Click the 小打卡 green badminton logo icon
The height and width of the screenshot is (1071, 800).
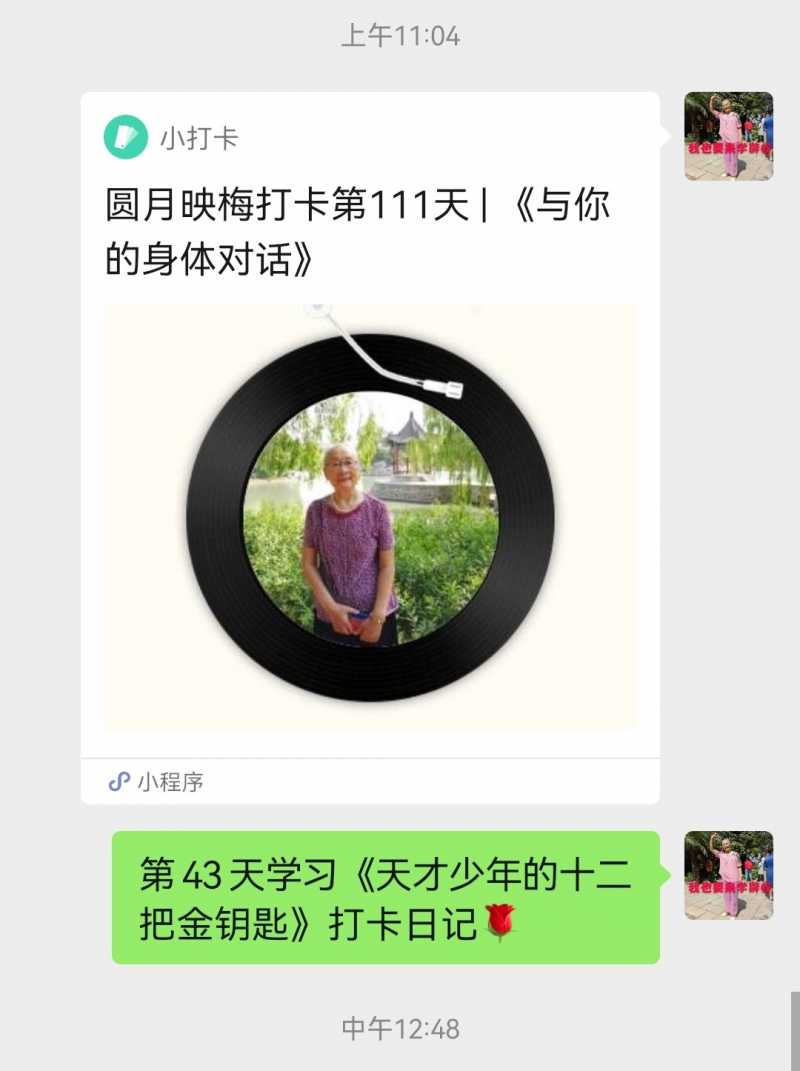123,135
